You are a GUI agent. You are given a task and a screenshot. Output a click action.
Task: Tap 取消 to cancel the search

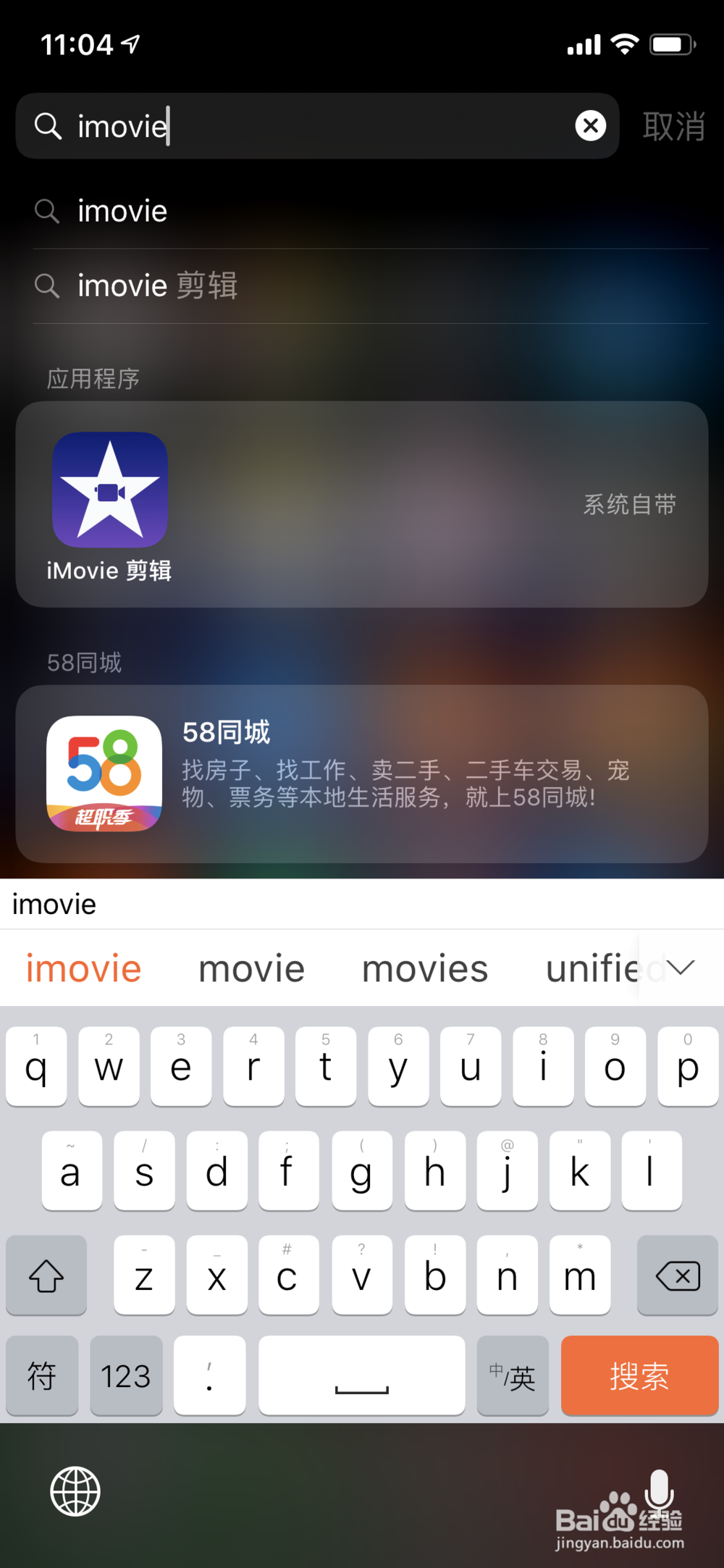(675, 126)
